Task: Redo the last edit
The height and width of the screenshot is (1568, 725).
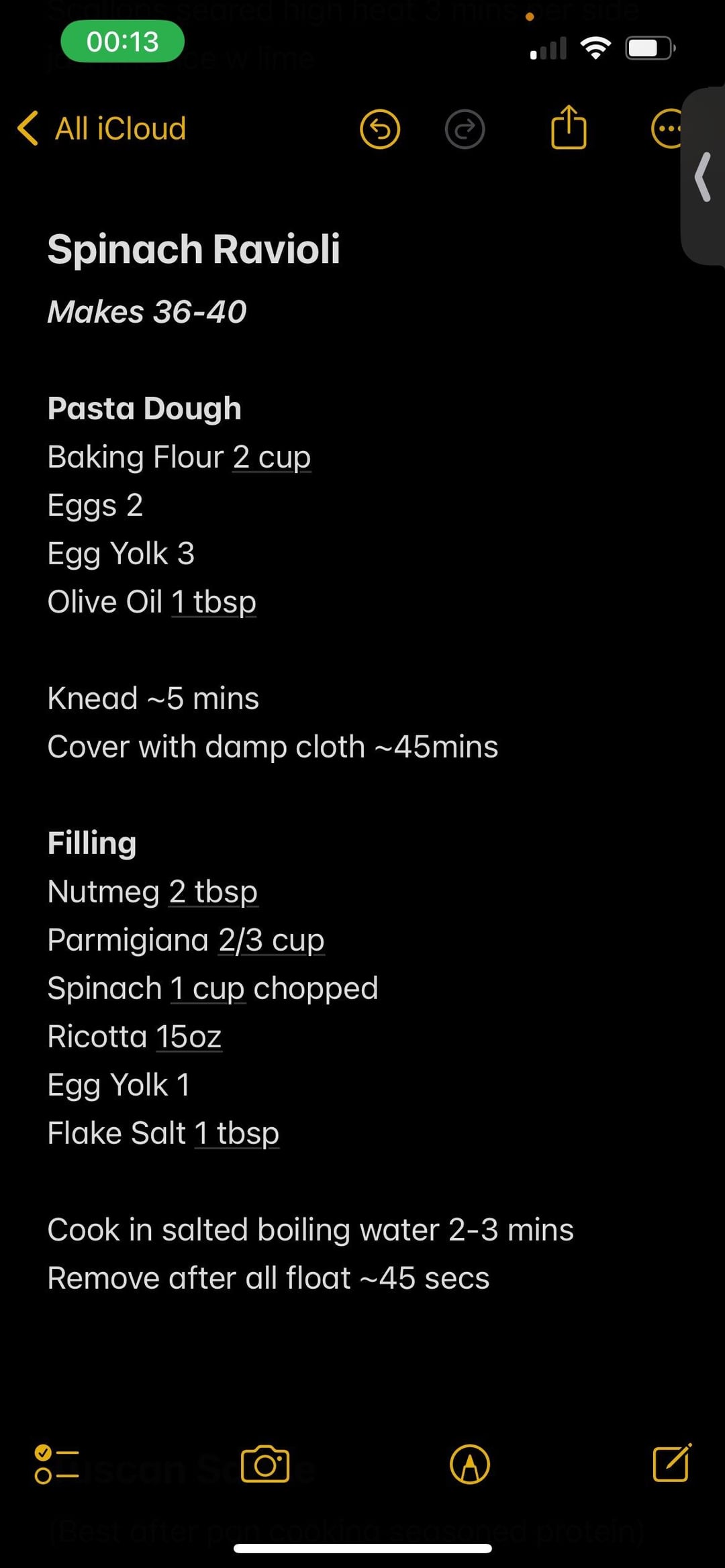Action: [465, 128]
